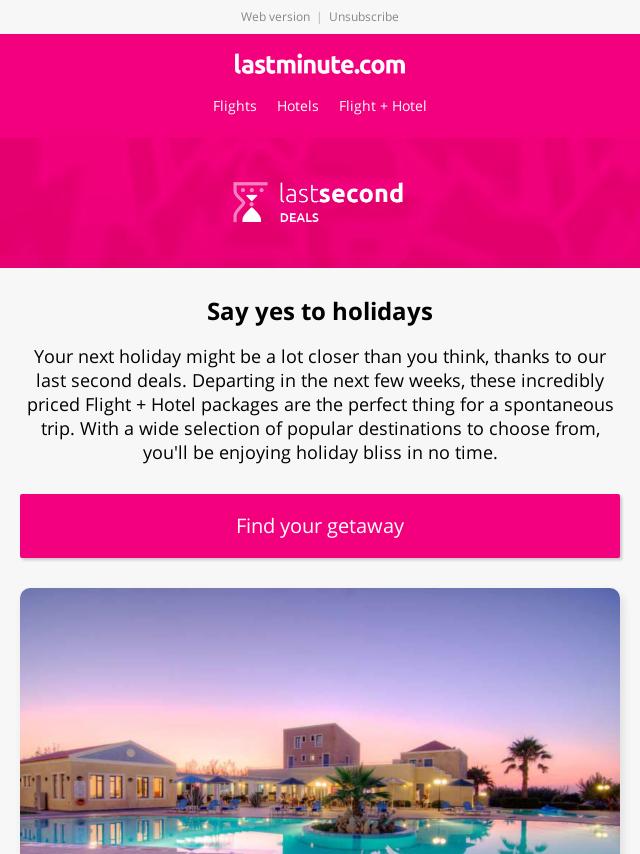Go to Flights
This screenshot has width=640, height=854.
point(235,106)
